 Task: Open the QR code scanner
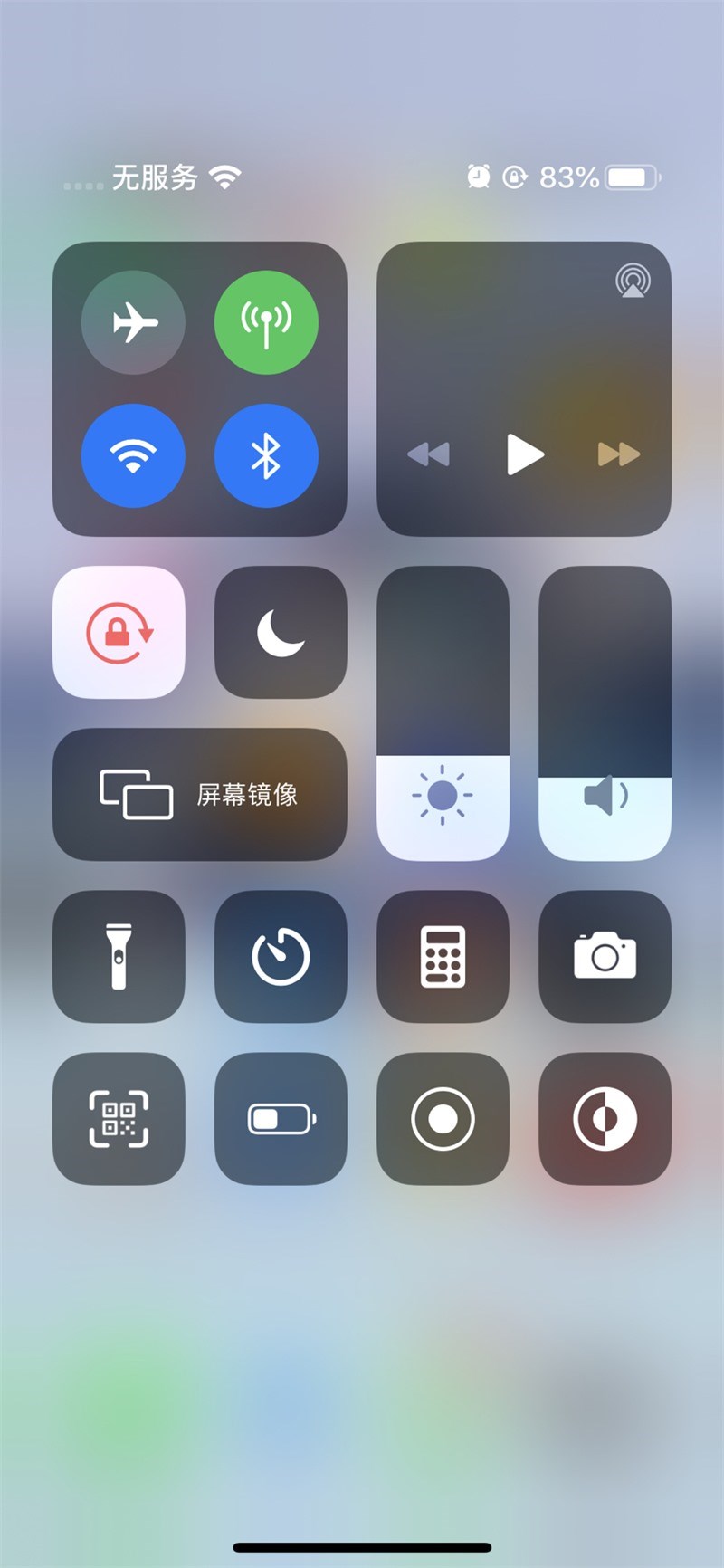click(119, 1118)
